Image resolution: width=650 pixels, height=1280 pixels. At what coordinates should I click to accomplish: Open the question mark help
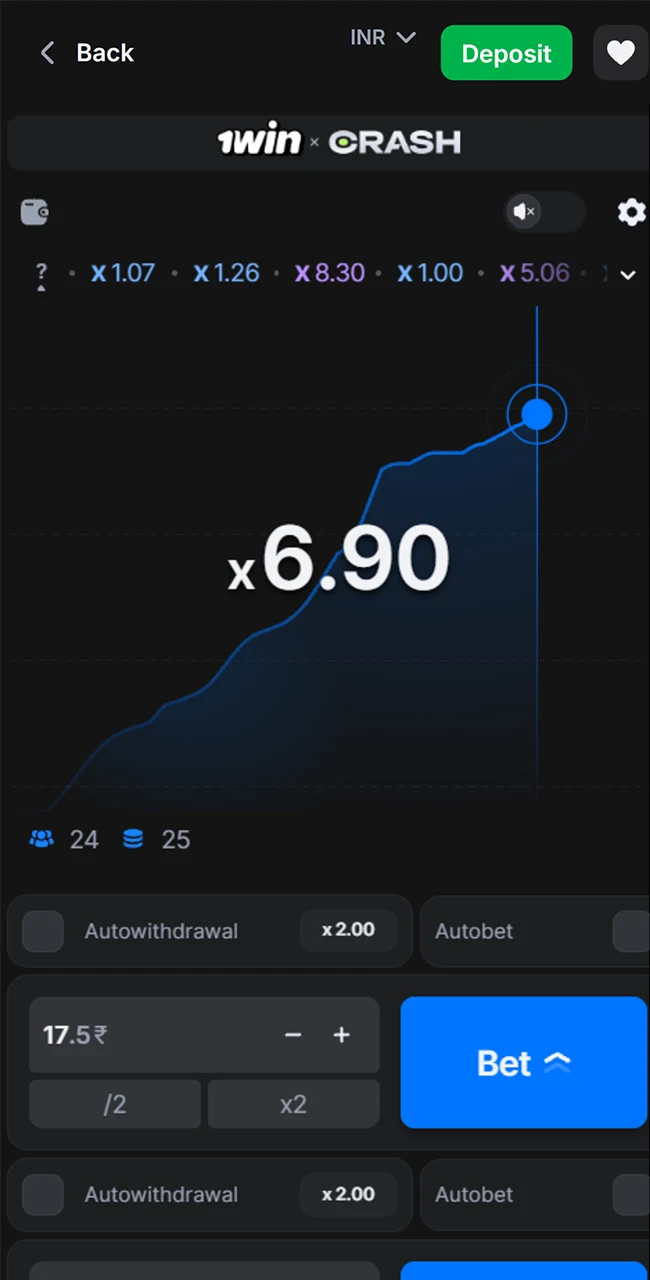(41, 273)
